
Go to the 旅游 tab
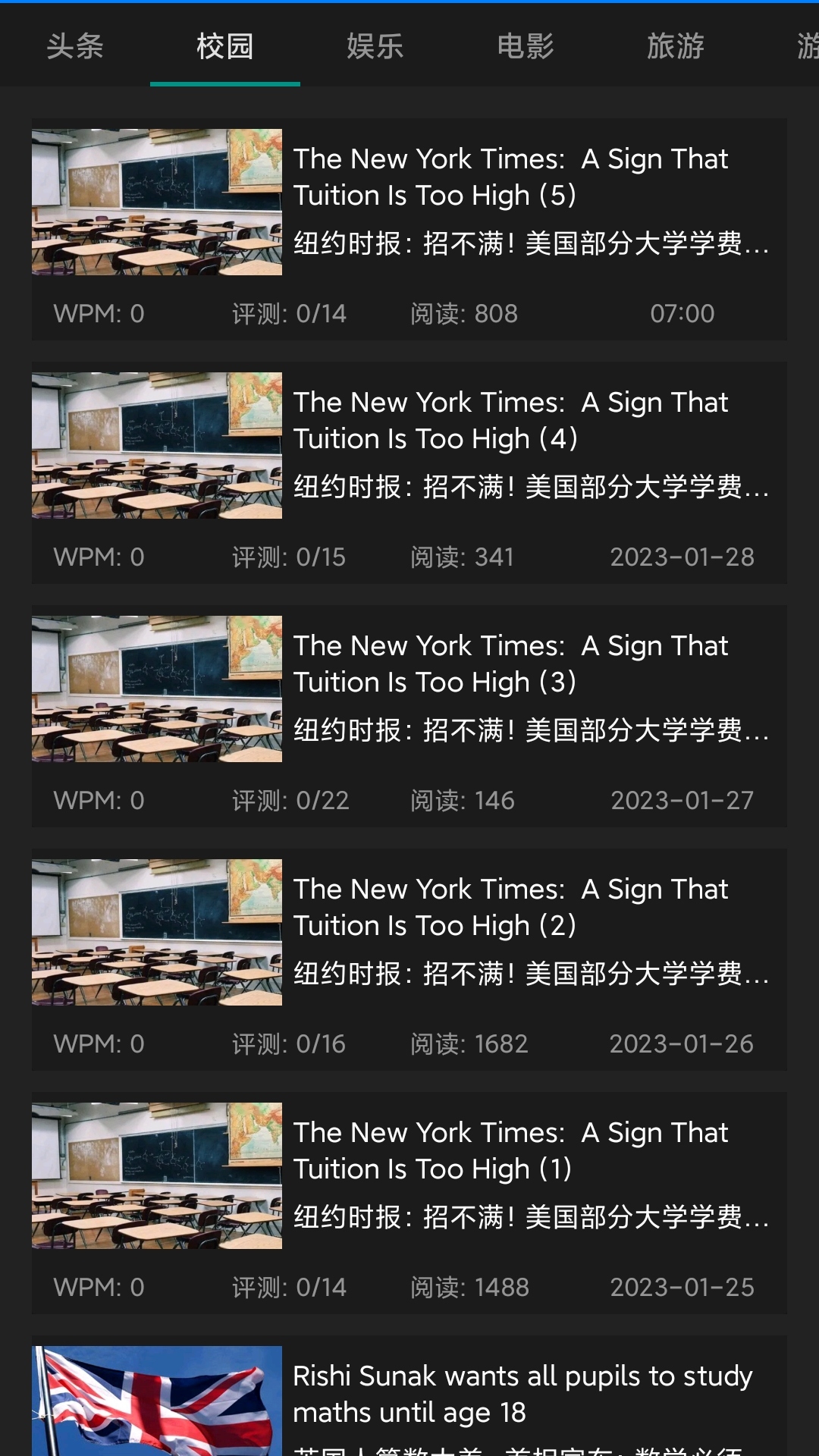tap(676, 46)
